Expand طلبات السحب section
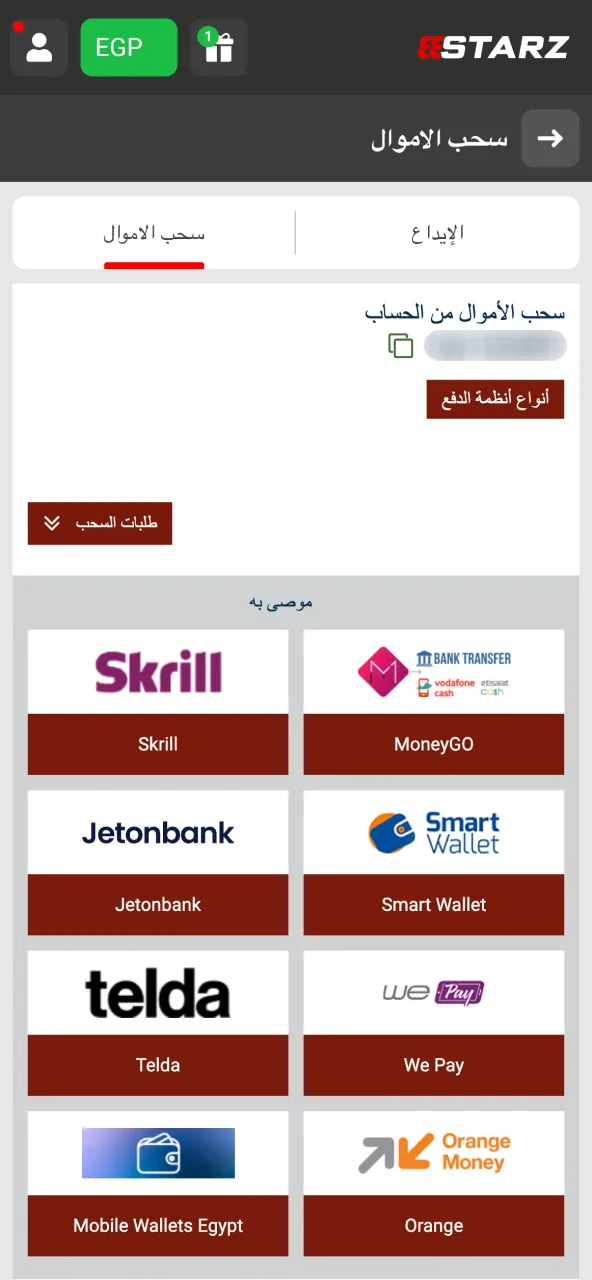This screenshot has height=1280, width=592. pyautogui.click(x=100, y=523)
